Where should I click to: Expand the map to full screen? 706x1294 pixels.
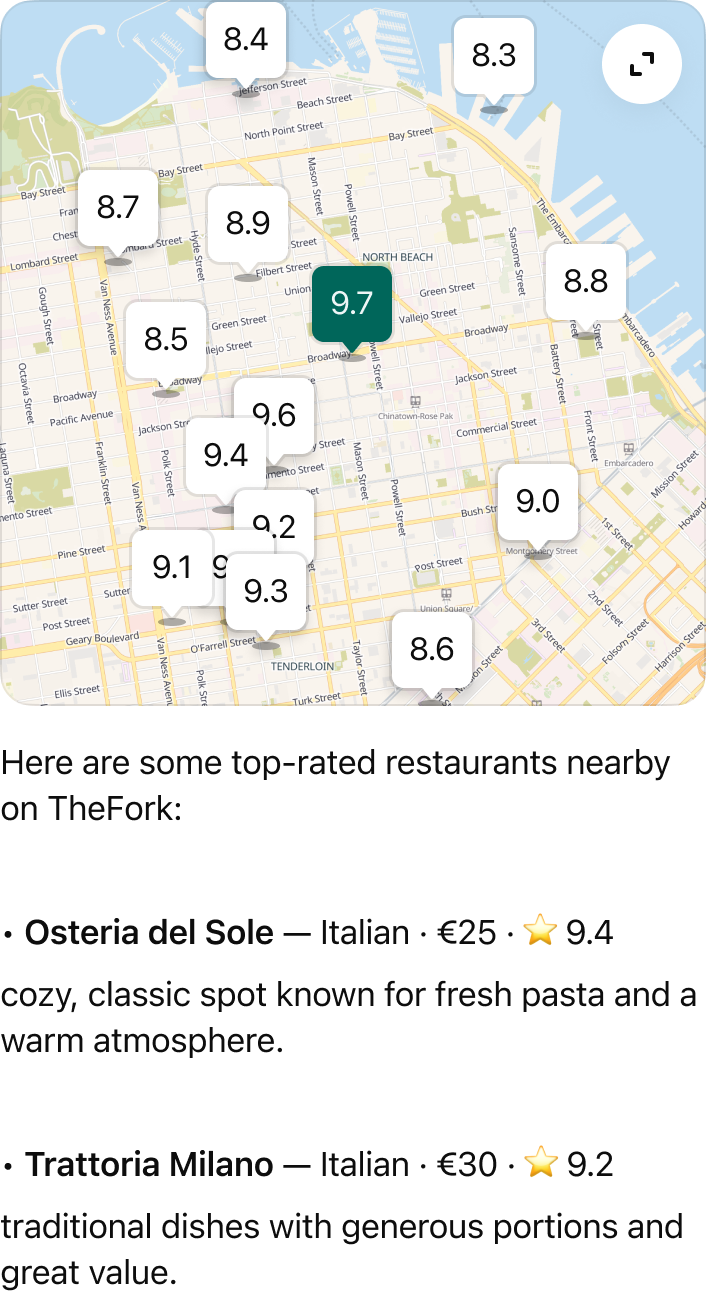tap(641, 65)
